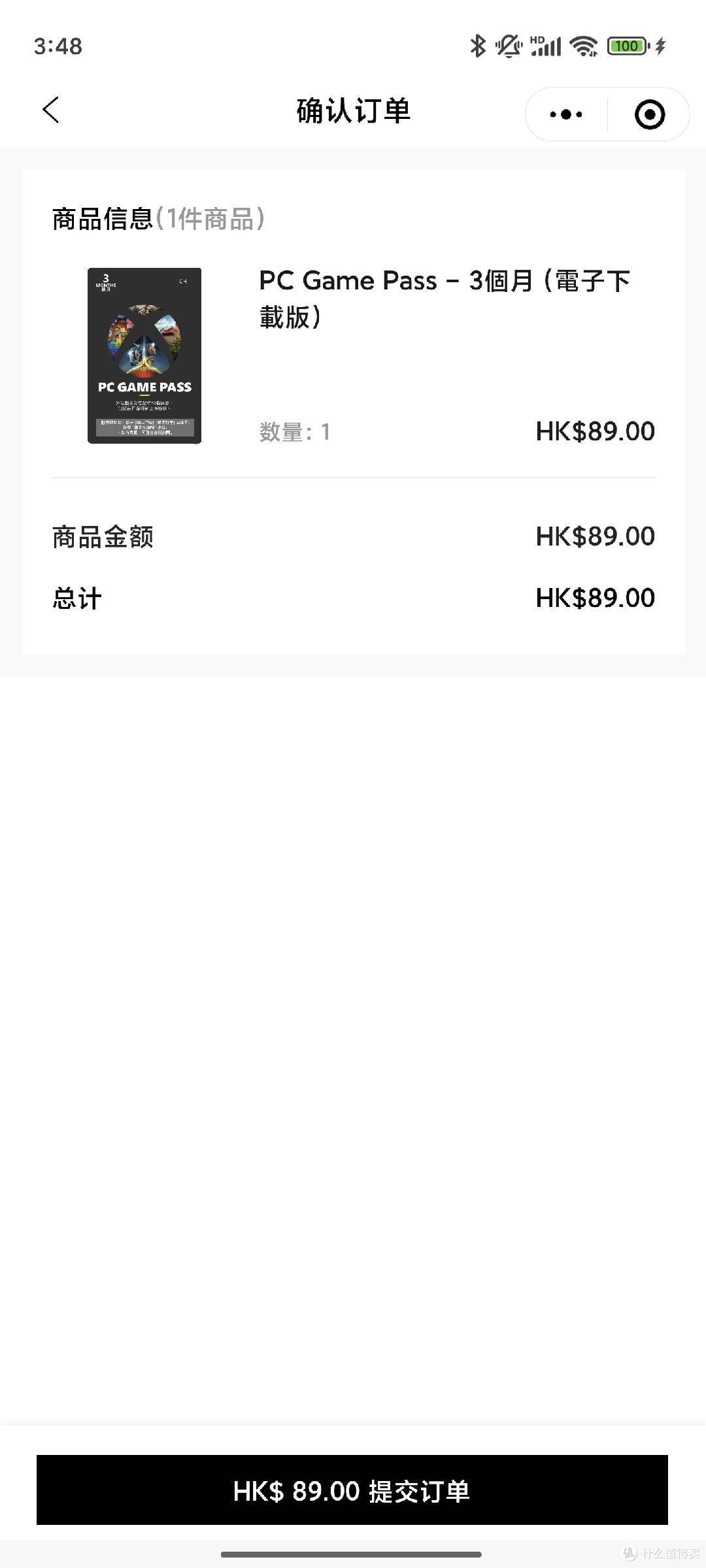Viewport: 706px width, 1568px height.
Task: Tap the muted notifications icon in status bar
Action: [x=509, y=46]
